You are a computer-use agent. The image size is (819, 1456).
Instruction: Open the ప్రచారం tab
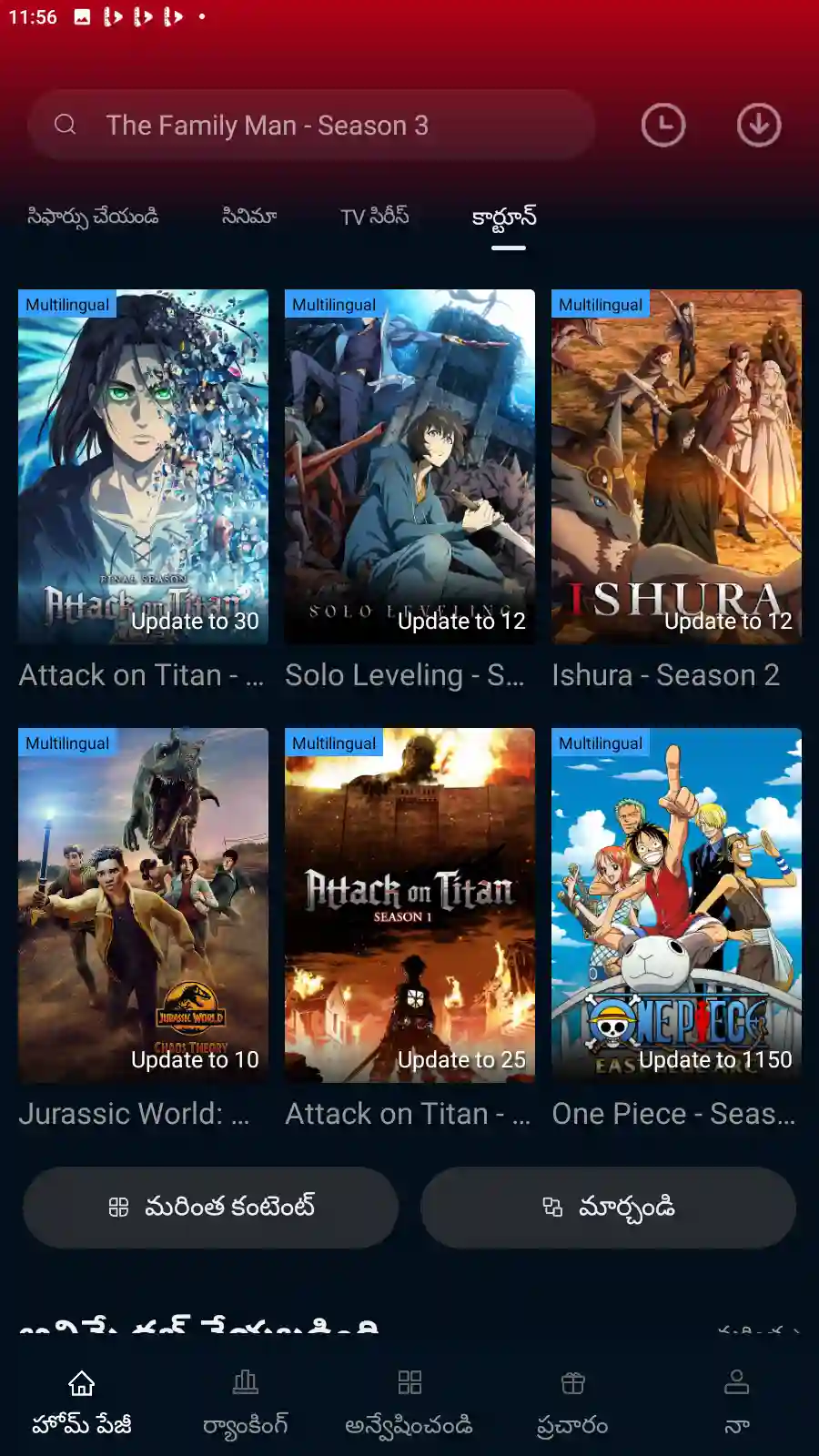[572, 1402]
